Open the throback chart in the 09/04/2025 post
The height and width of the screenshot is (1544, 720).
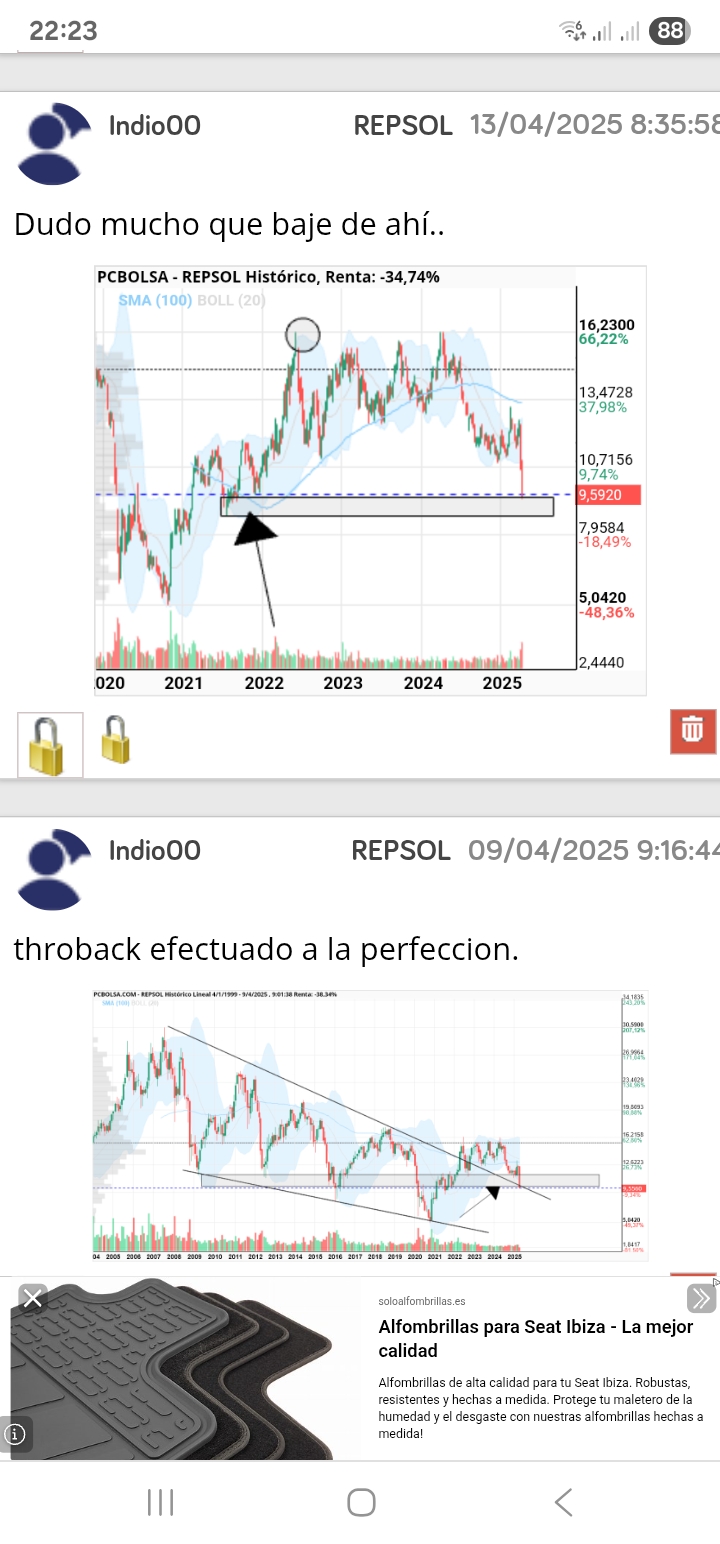click(370, 1124)
